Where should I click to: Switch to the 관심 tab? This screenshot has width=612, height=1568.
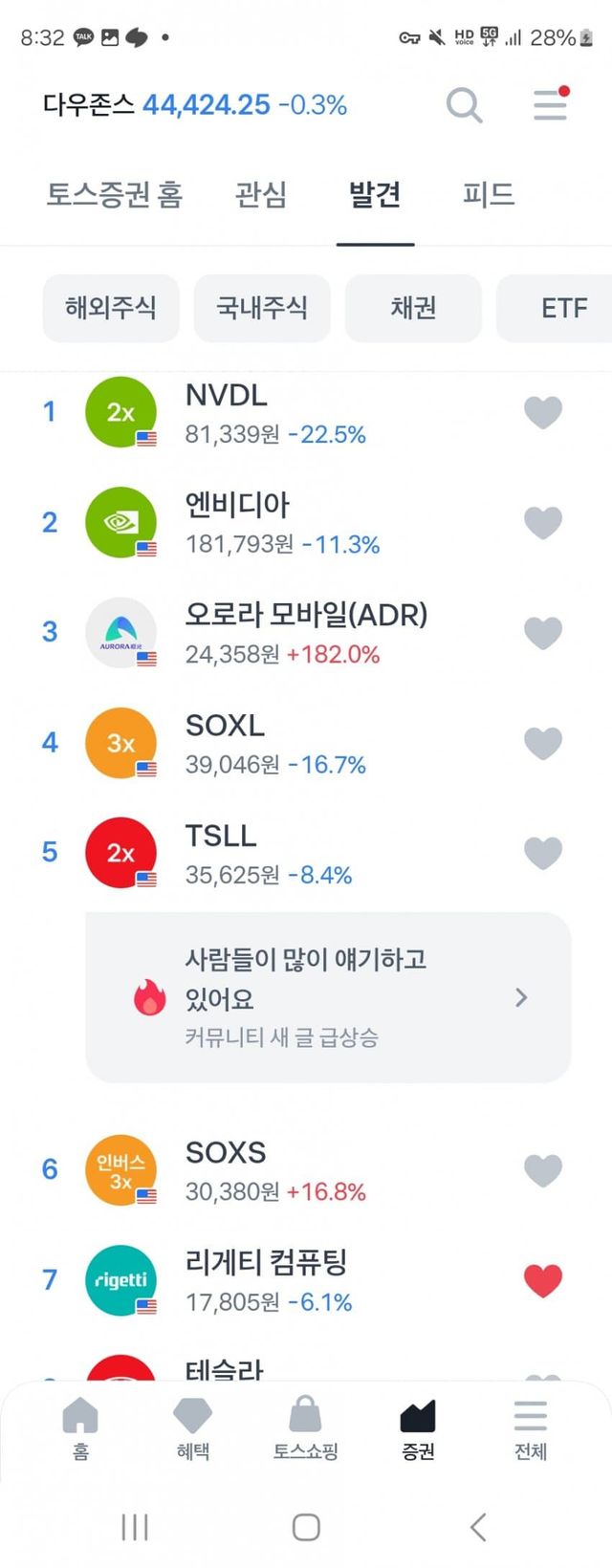tap(261, 194)
